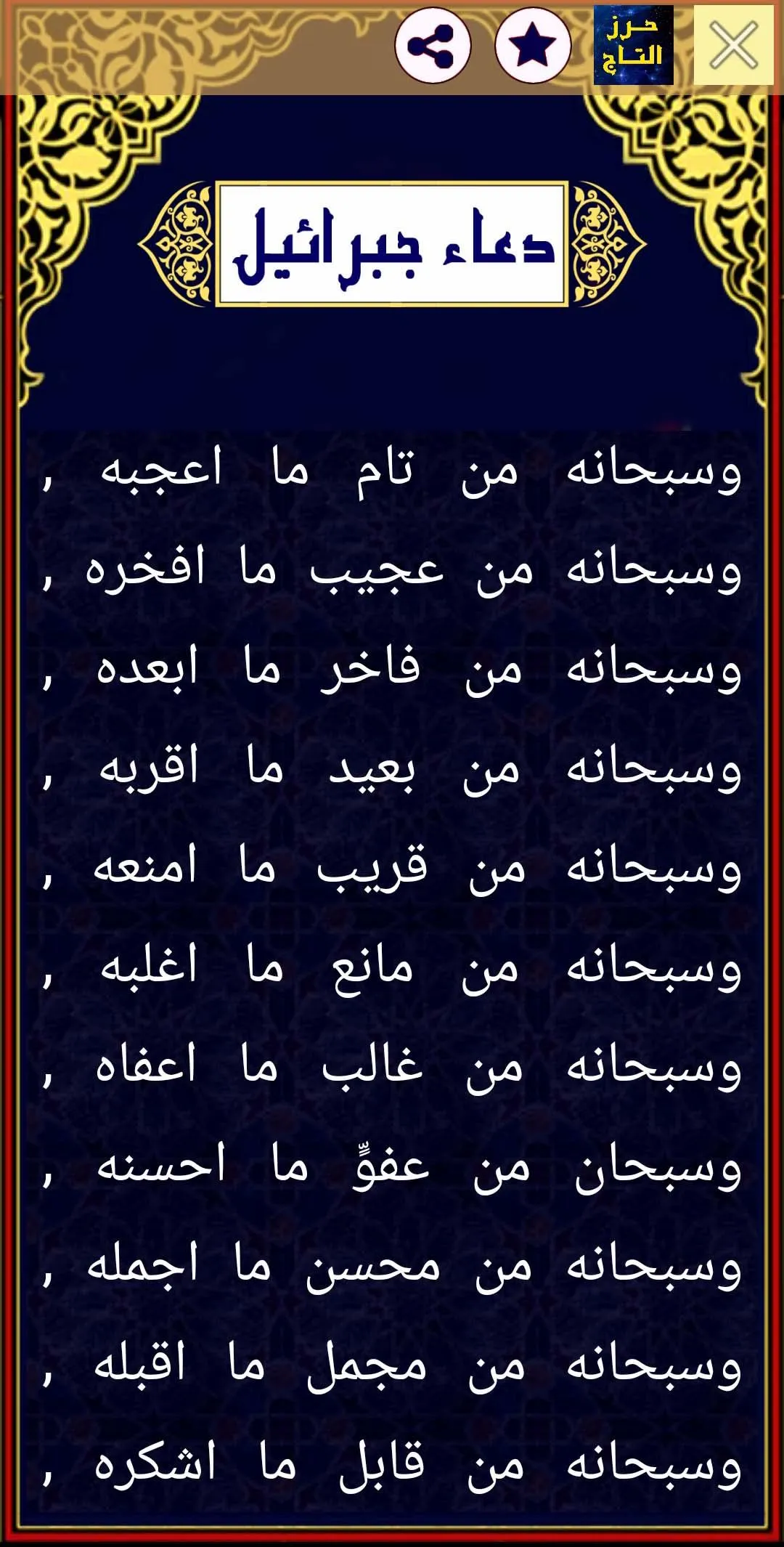Tap the line وسبحانه من تام ما اعجبه
The width and height of the screenshot is (784, 1547).
[x=392, y=476]
